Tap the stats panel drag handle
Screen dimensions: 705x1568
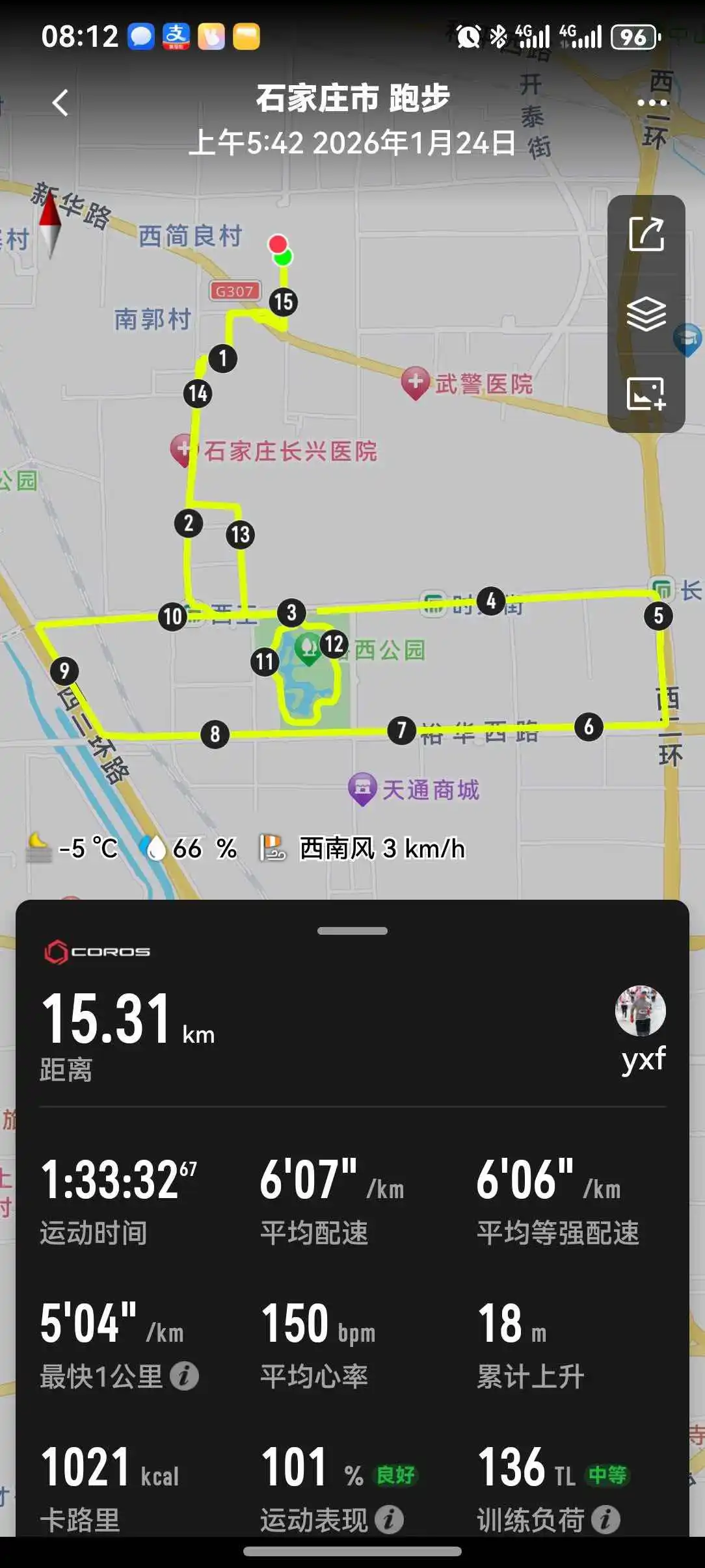(352, 931)
